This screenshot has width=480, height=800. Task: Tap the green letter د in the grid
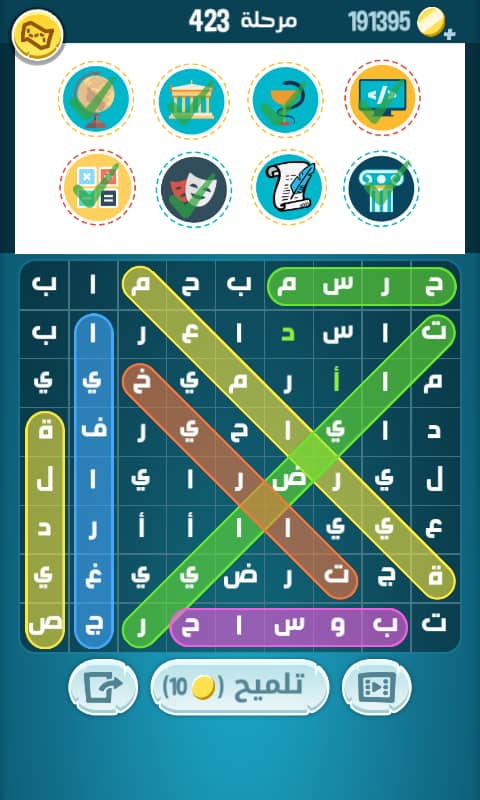tap(288, 333)
